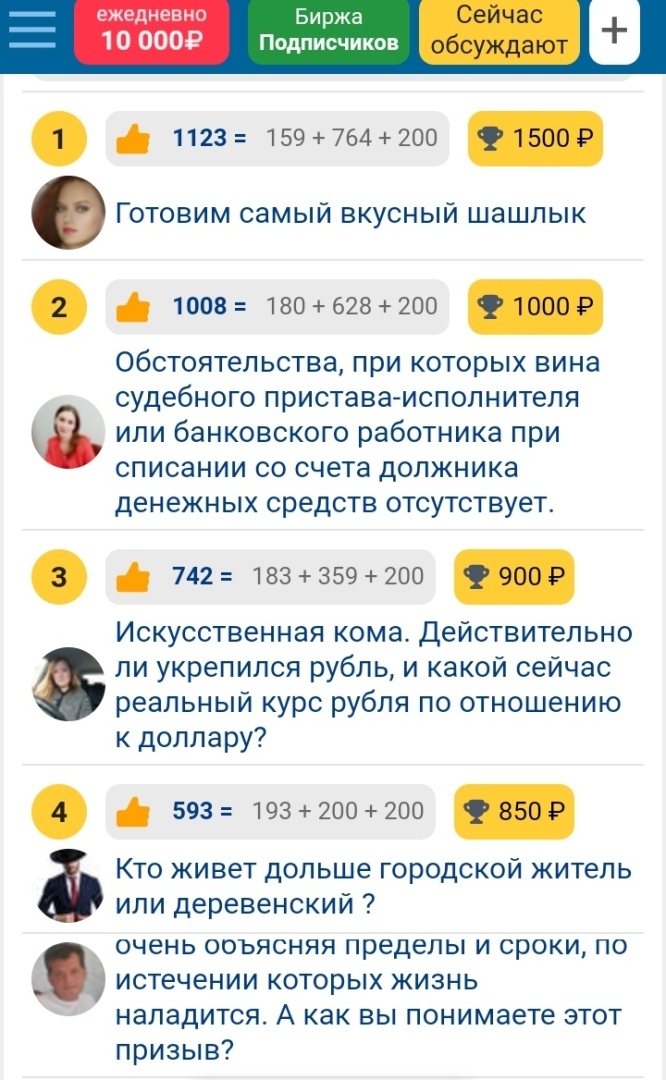The image size is (666, 1080).
Task: Open post ending 'А как вы понимаете этот призыв?'
Action: point(366,1000)
